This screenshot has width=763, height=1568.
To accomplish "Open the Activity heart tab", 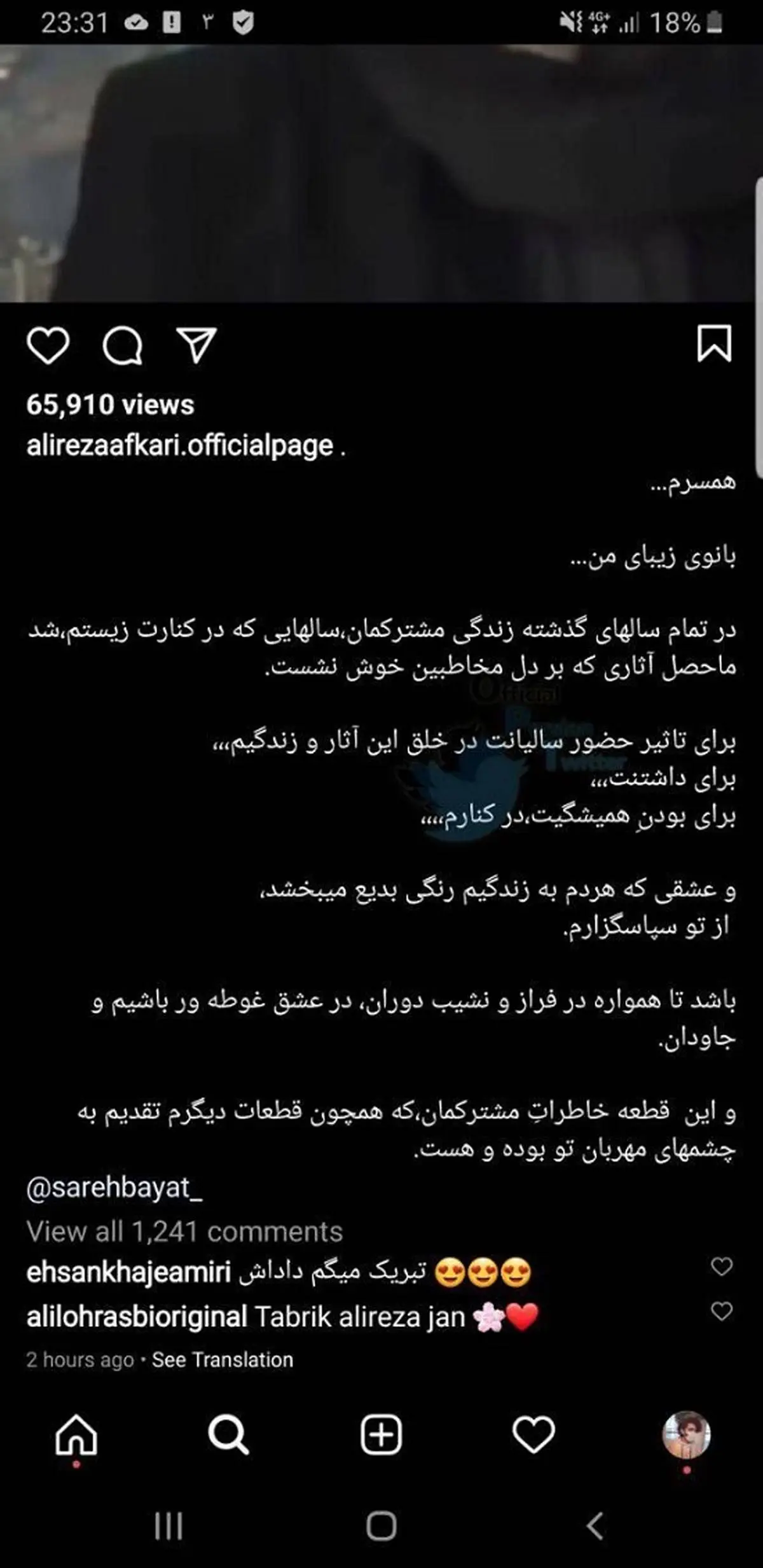I will click(533, 1436).
